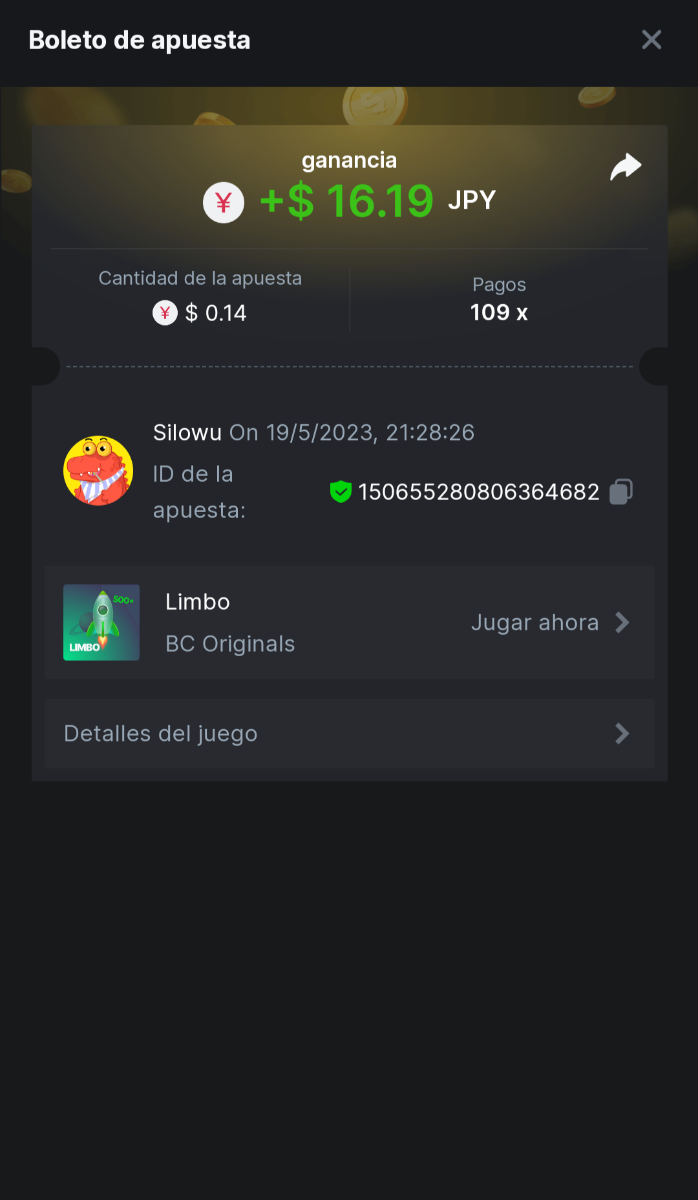Viewport: 698px width, 1200px height.
Task: Share this winning bet ticket
Action: [x=625, y=167]
